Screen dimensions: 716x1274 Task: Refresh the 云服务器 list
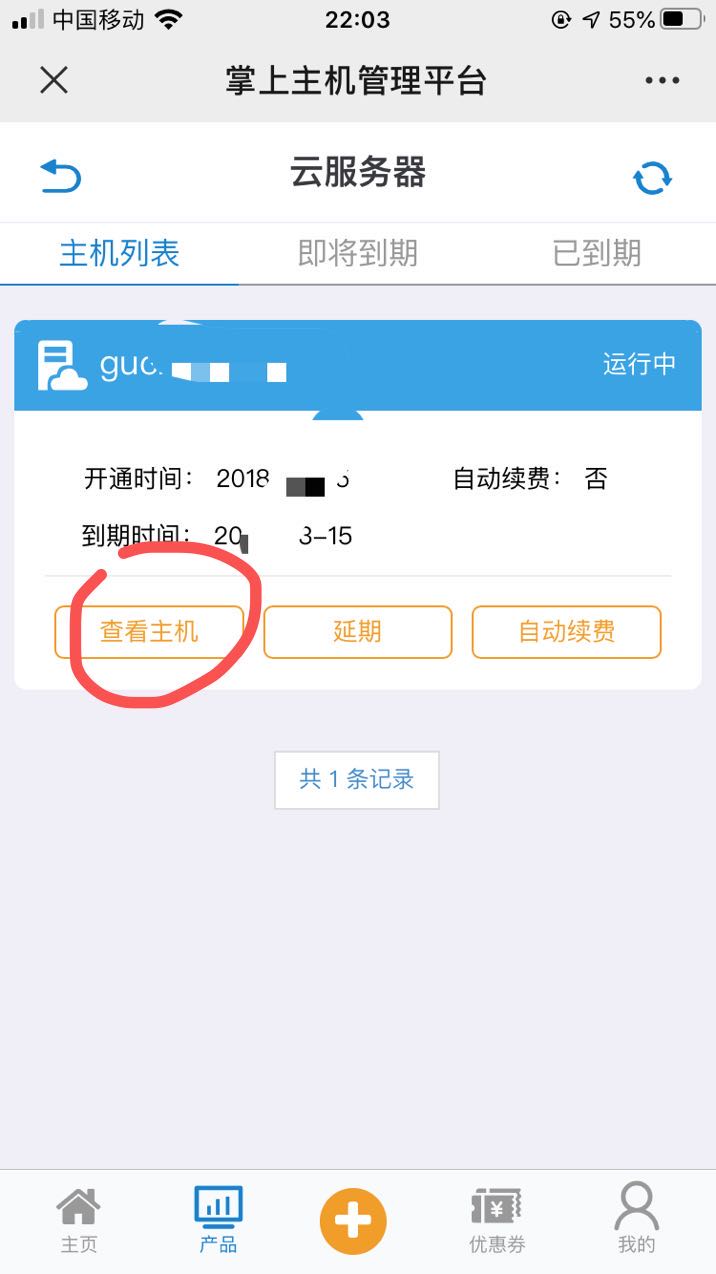pyautogui.click(x=653, y=179)
